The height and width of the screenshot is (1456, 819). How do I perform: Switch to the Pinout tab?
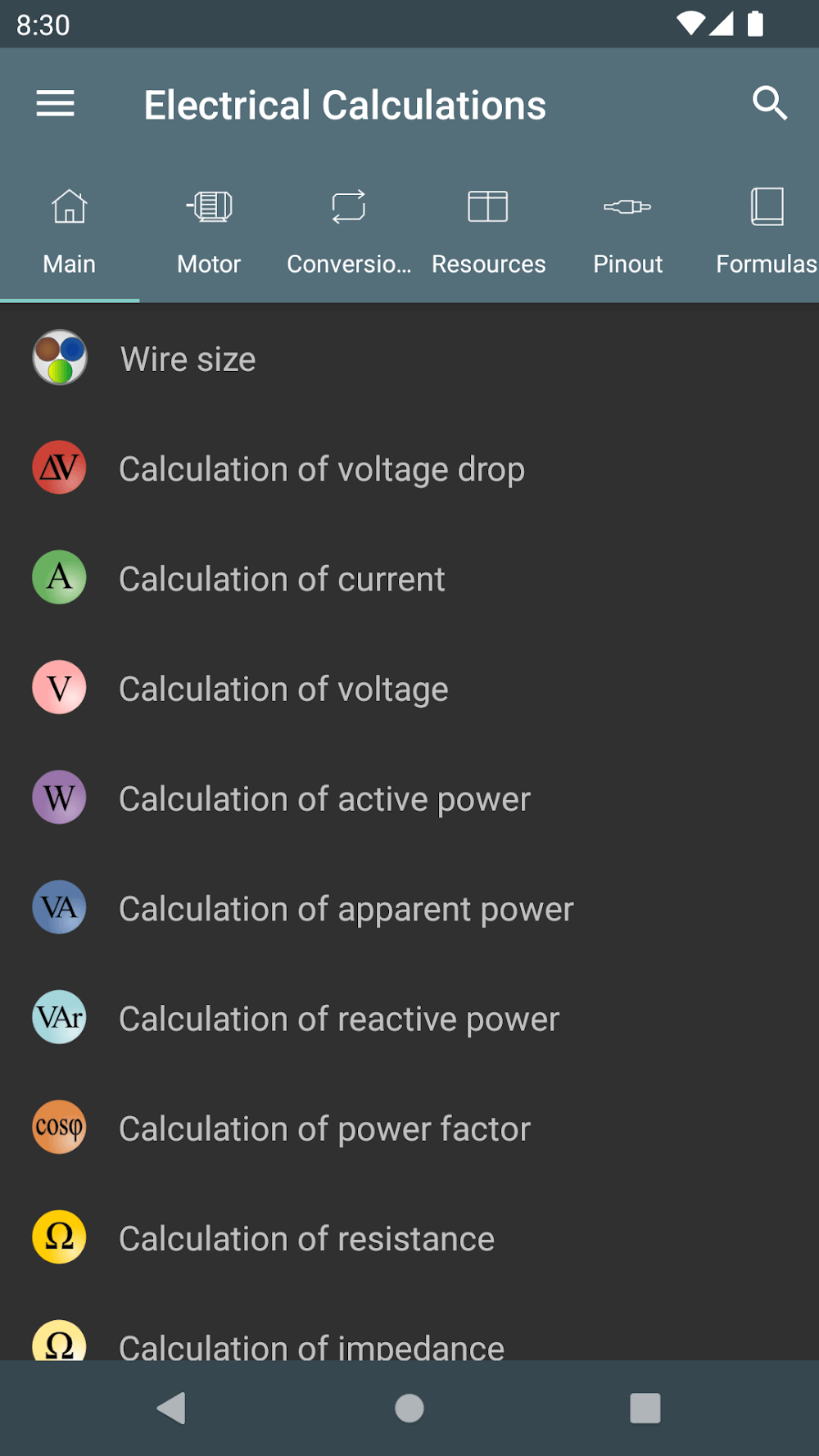click(627, 229)
